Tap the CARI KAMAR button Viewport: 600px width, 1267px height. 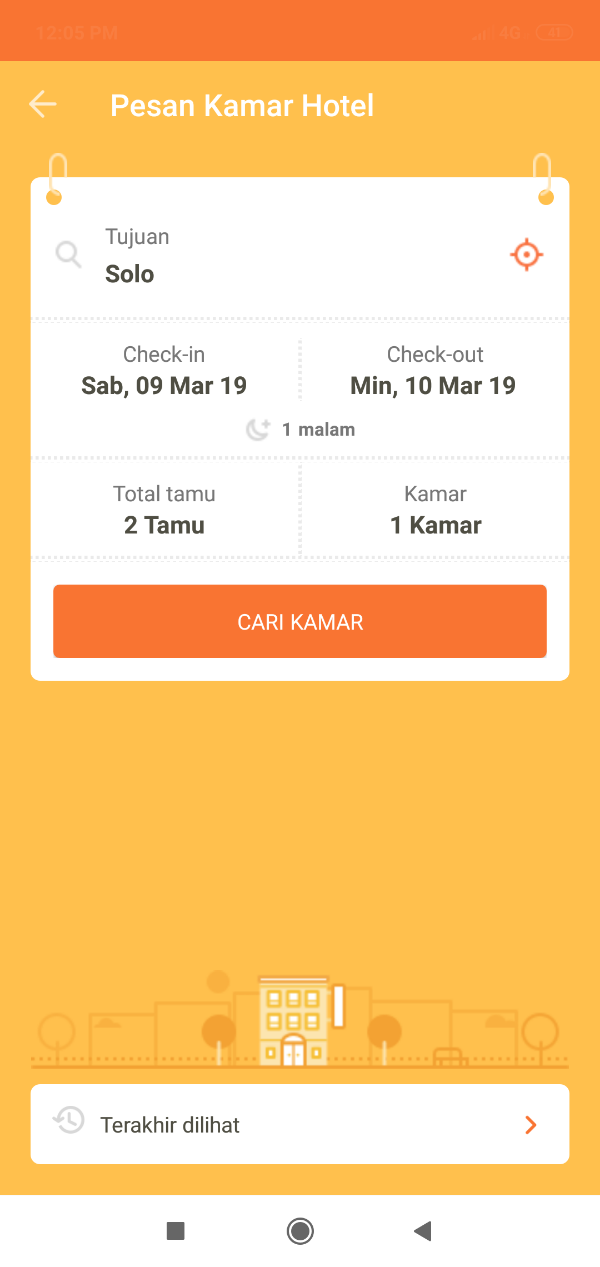click(x=300, y=622)
